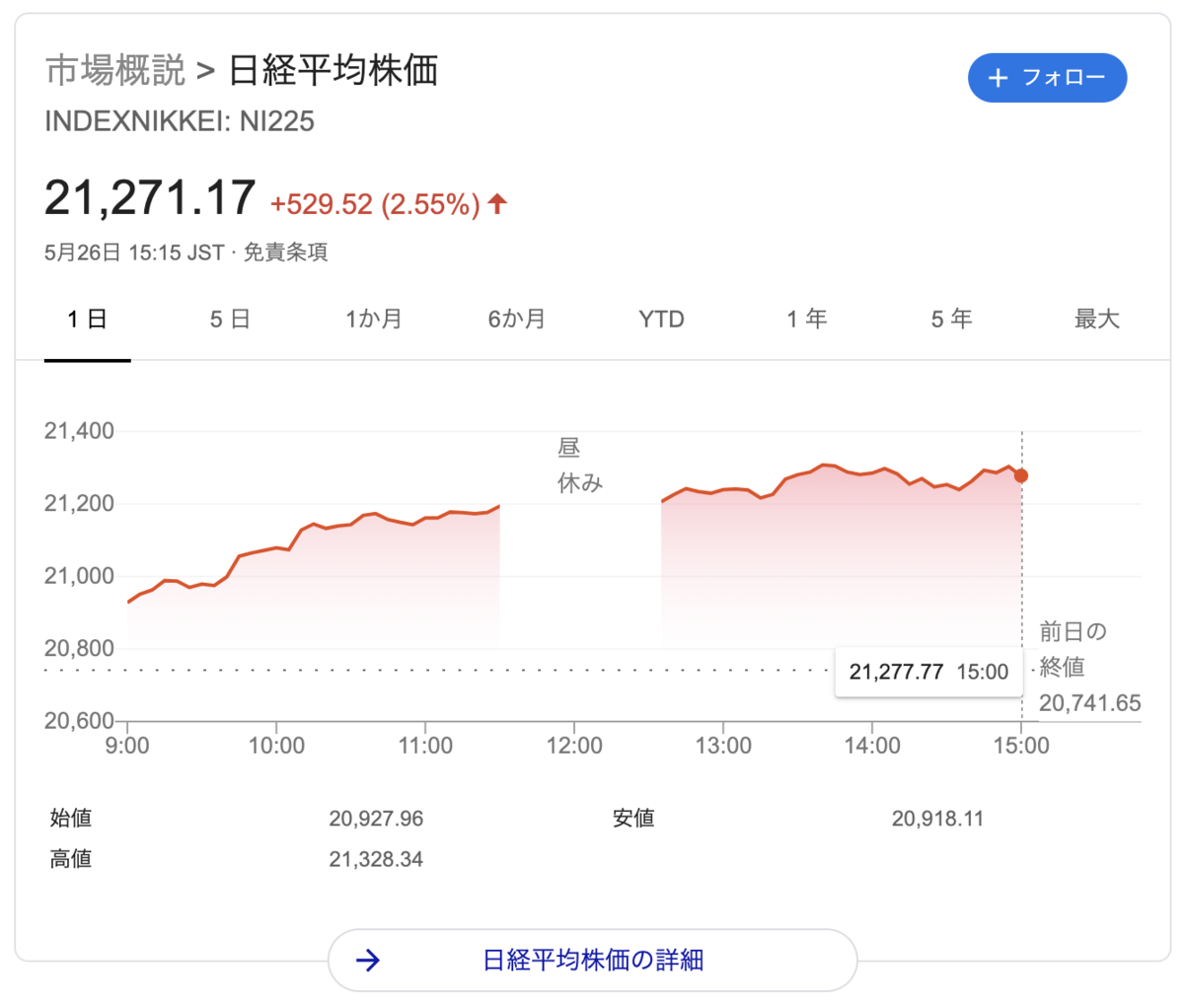Switch to the 5日 chart range
The height and width of the screenshot is (1008, 1184).
[230, 320]
